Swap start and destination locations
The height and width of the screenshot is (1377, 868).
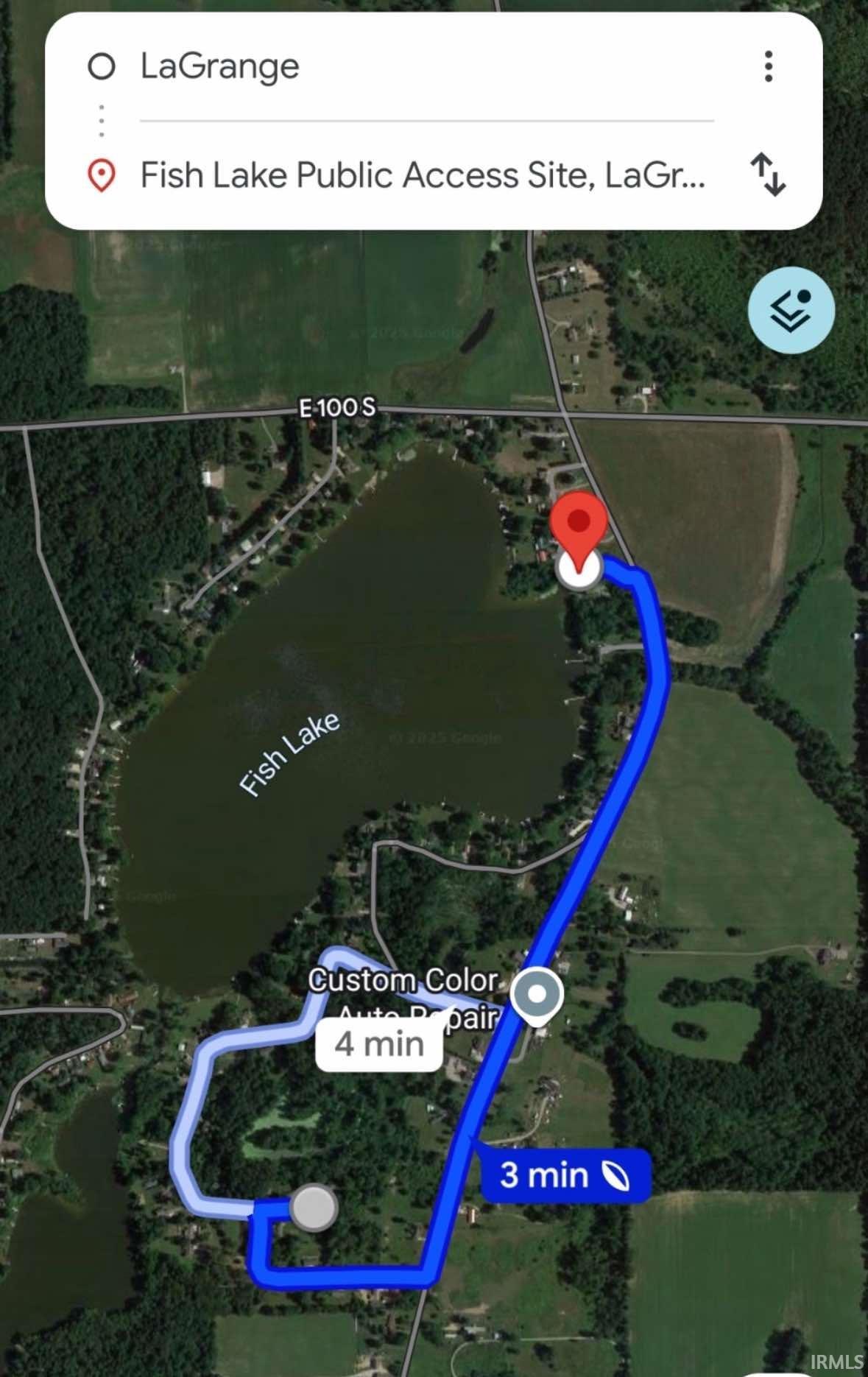[x=768, y=175]
